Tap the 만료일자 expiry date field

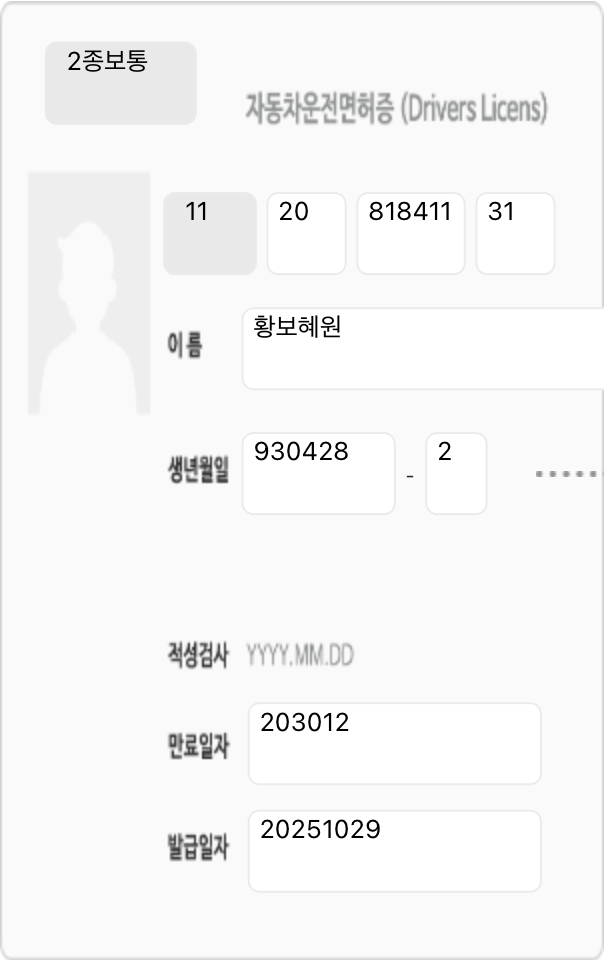394,744
